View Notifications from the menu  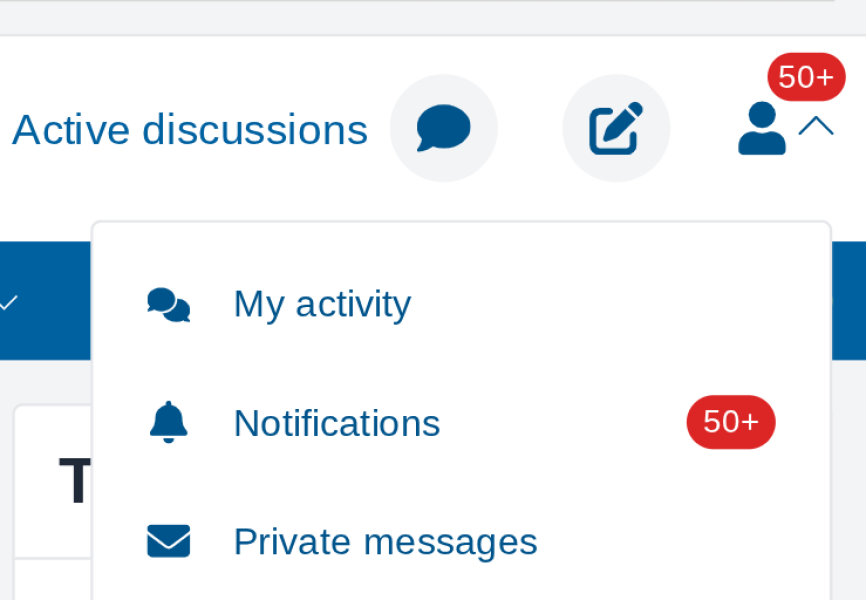coord(336,424)
